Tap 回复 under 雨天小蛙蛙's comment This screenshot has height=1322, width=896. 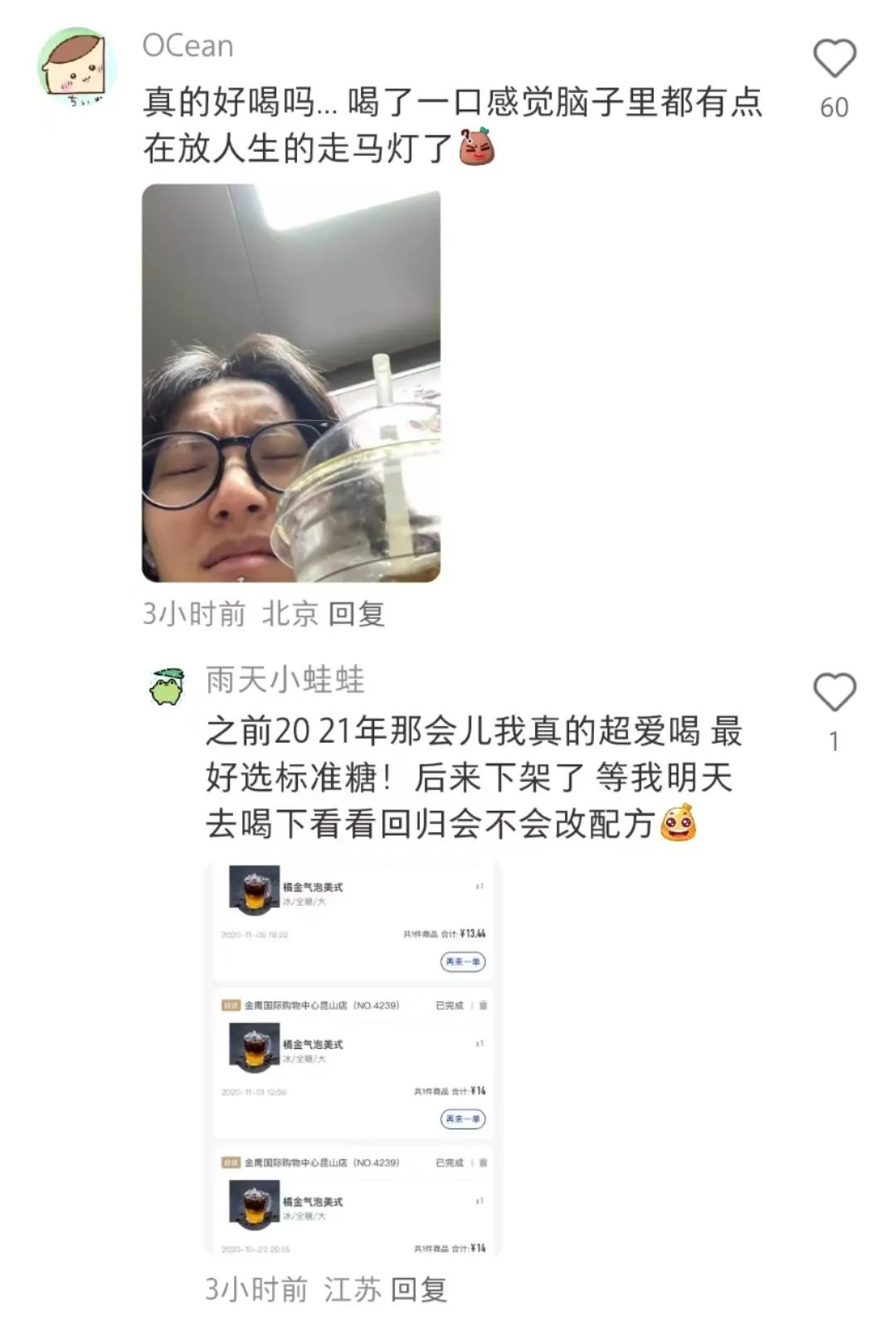pyautogui.click(x=419, y=1289)
